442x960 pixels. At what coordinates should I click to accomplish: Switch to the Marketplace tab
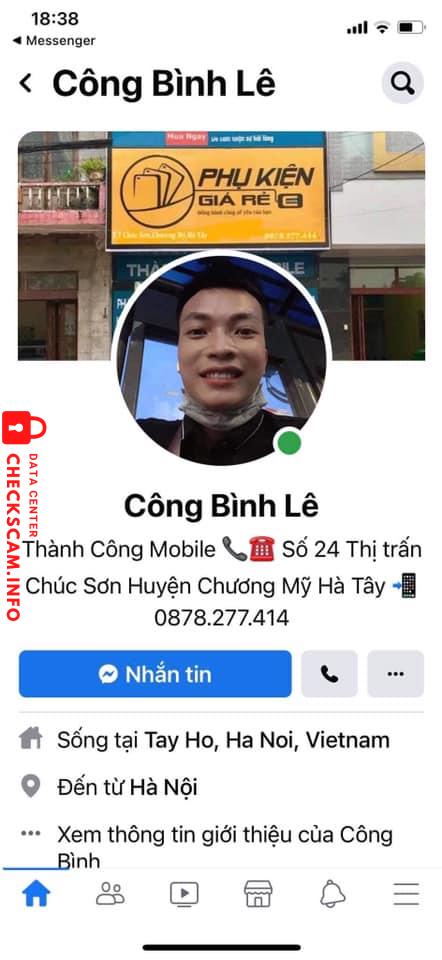click(x=258, y=894)
